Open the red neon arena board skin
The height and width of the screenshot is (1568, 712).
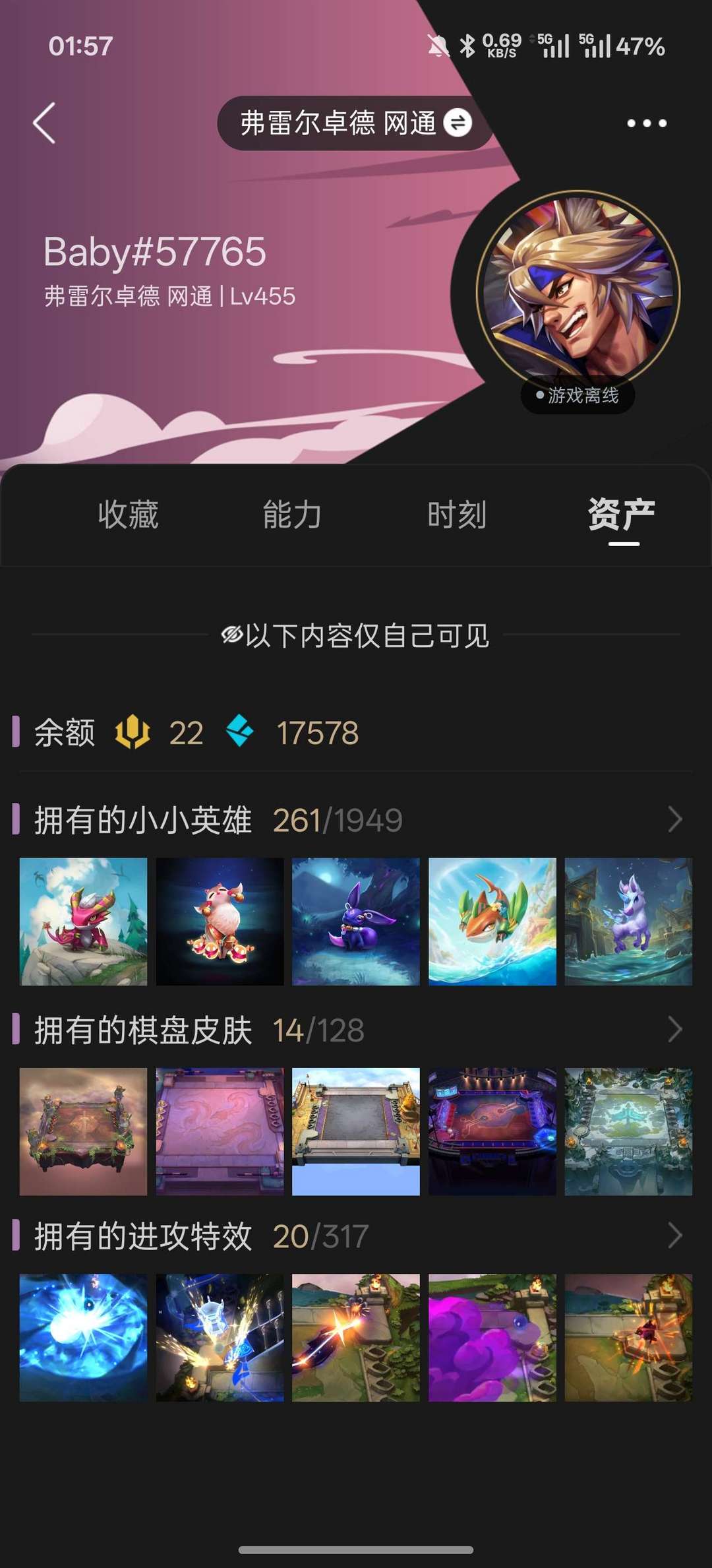(x=492, y=1131)
